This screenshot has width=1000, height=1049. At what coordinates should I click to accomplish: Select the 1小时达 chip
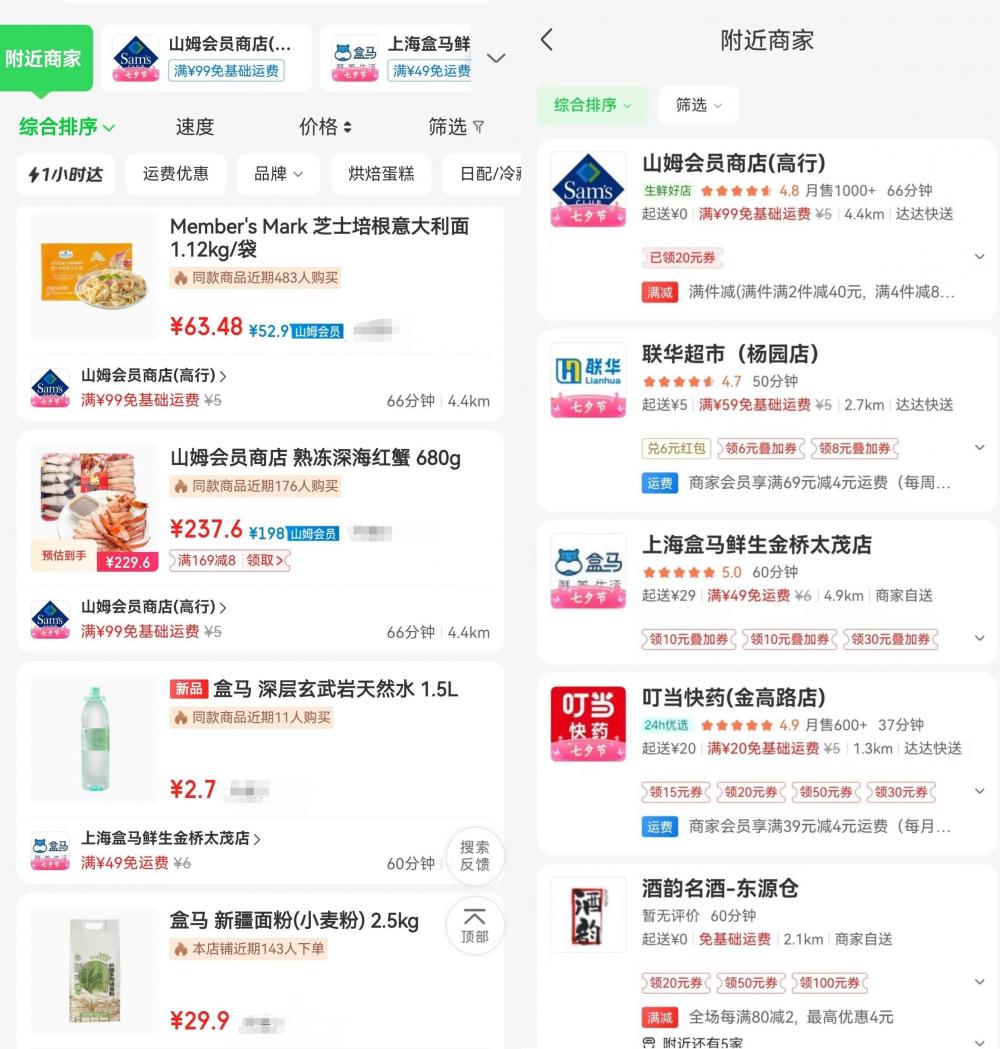[x=66, y=174]
